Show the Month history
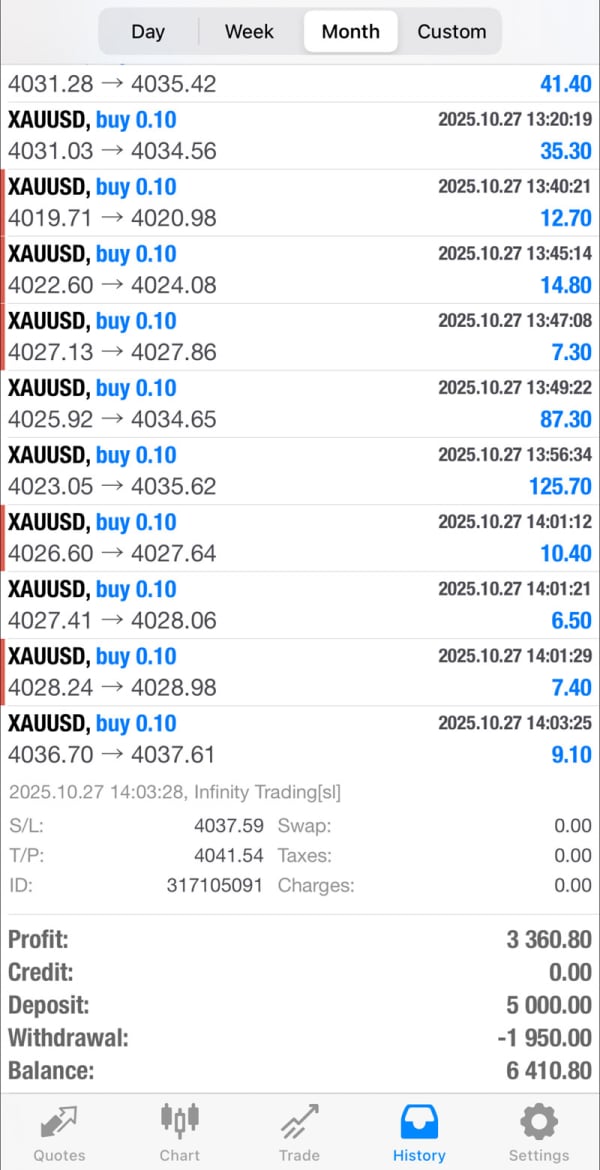Image resolution: width=600 pixels, height=1170 pixels. coord(350,32)
